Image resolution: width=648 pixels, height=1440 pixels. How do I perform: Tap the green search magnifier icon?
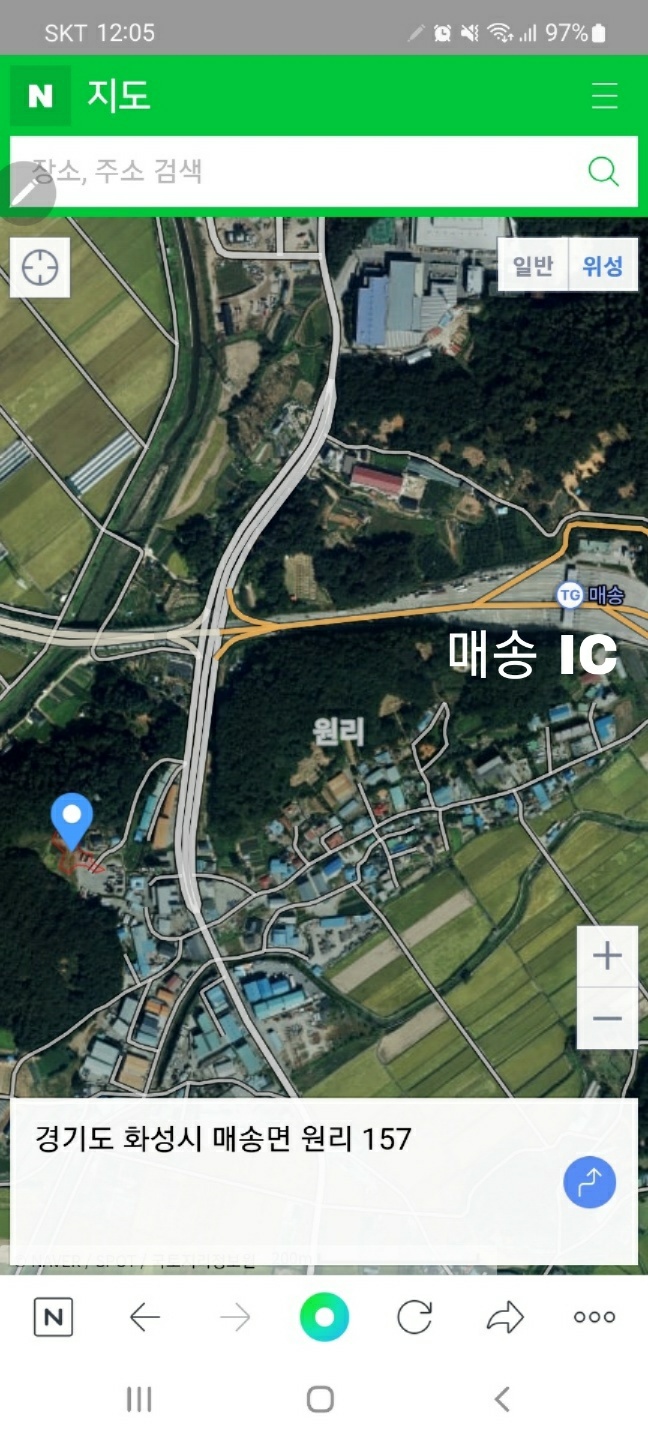coord(603,171)
